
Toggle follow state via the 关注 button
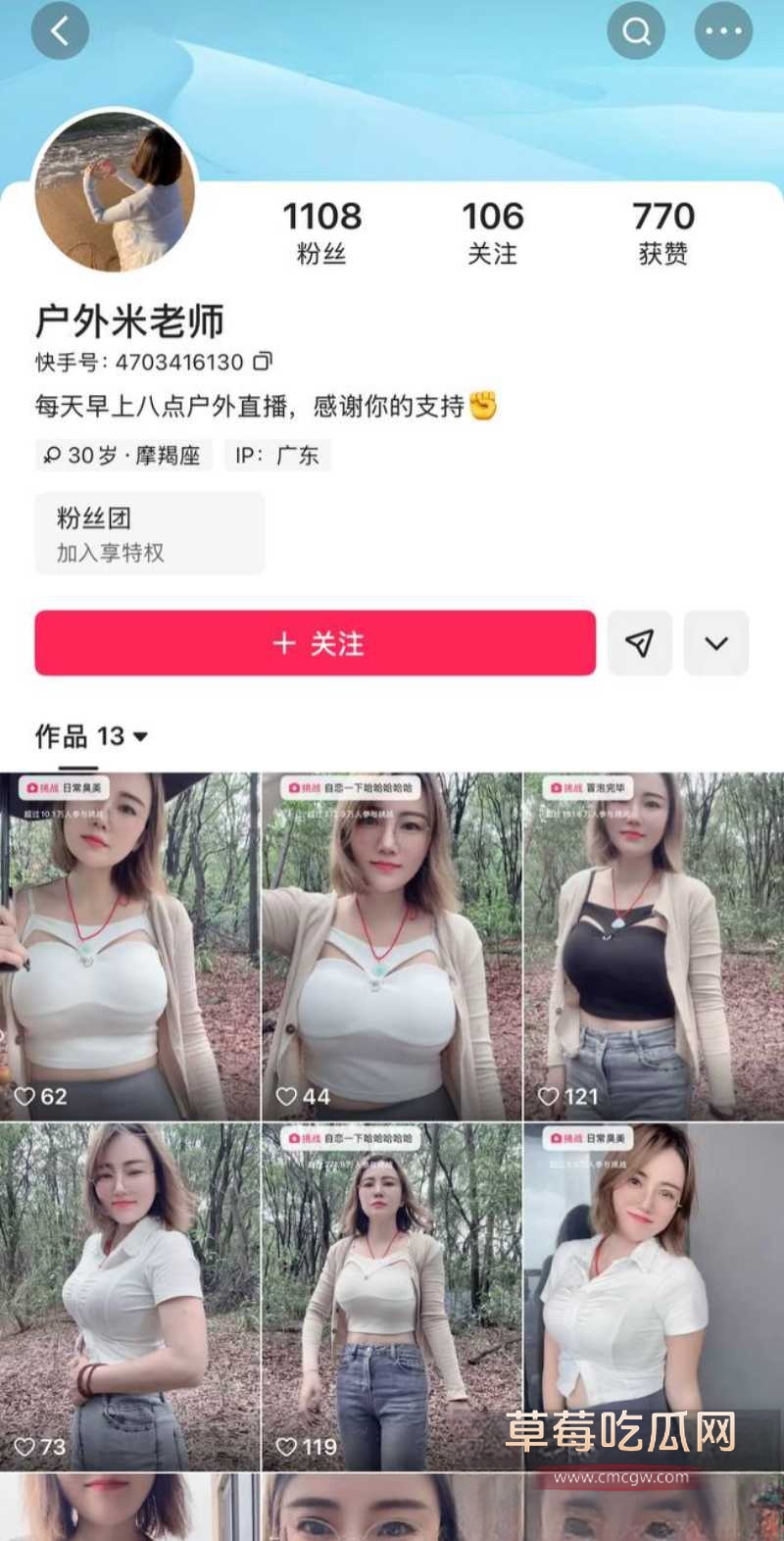315,644
